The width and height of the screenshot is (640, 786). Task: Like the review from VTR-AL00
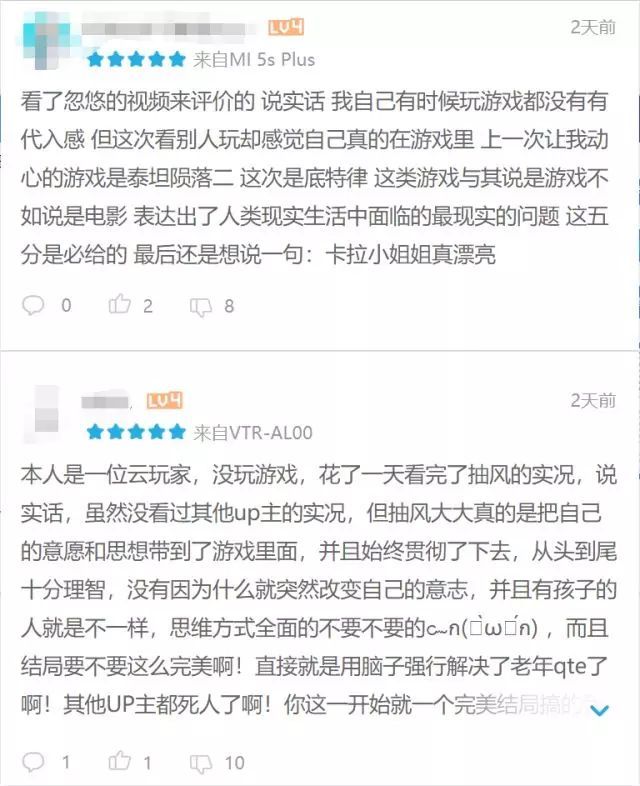click(121, 762)
